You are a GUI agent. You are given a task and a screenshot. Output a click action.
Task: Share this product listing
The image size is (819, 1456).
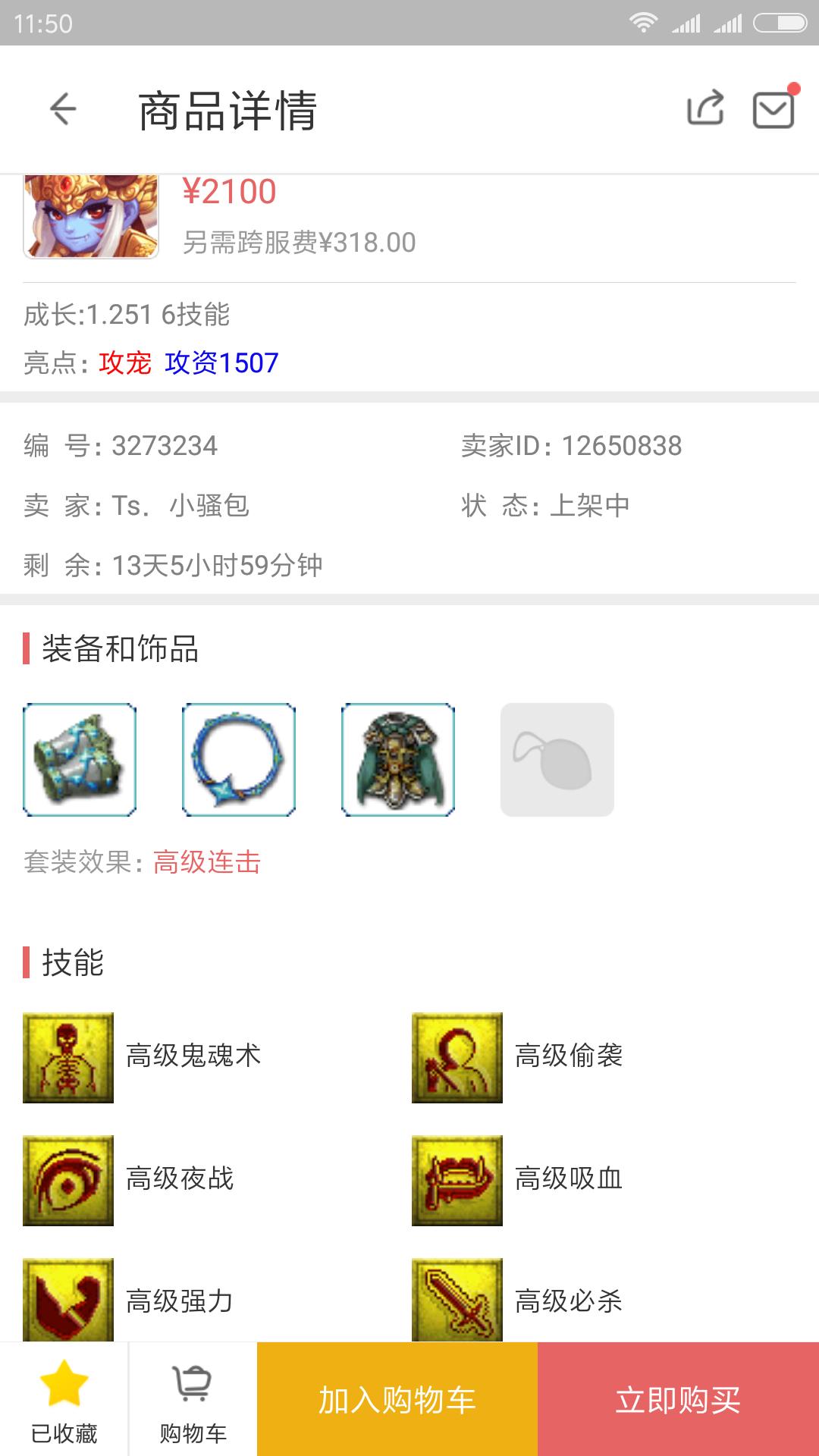point(705,108)
